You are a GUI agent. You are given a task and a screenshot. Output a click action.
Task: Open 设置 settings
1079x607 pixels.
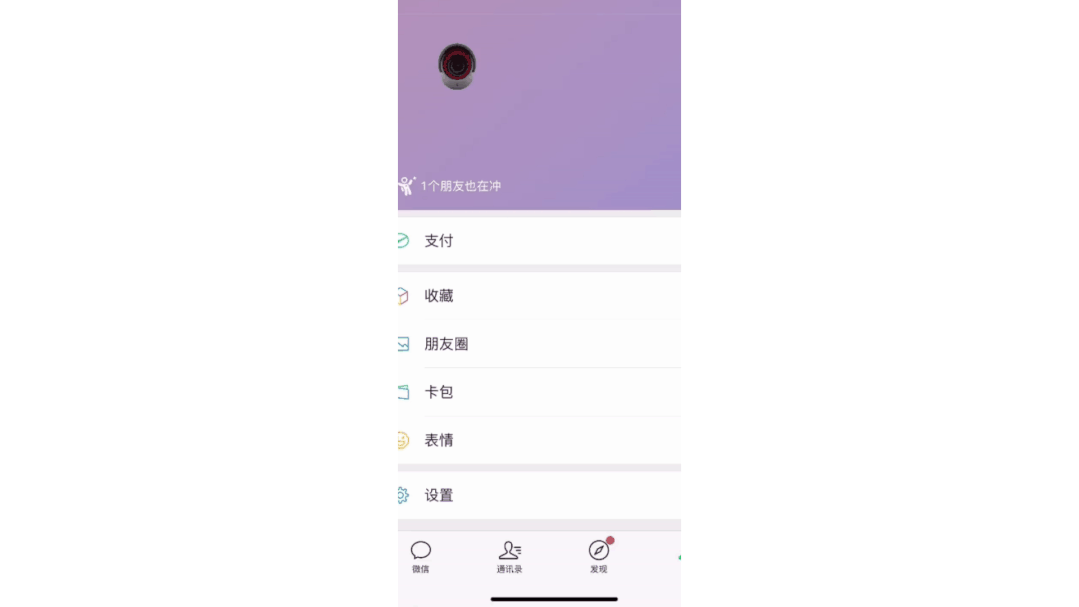click(x=439, y=495)
